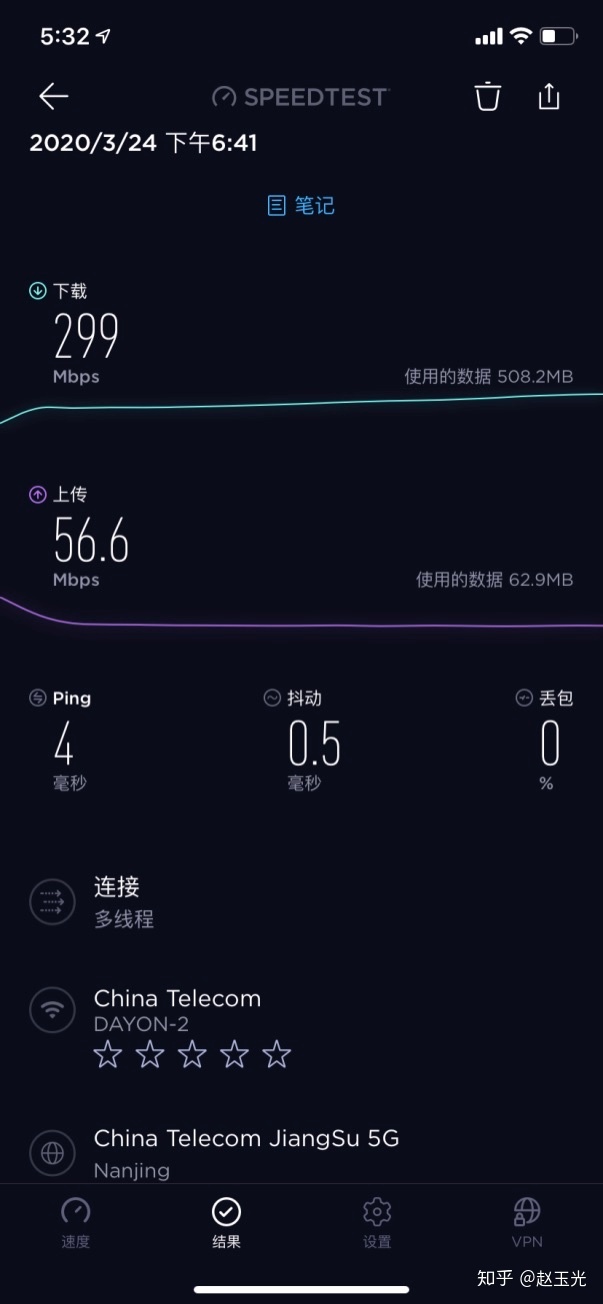The image size is (603, 1304).
Task: Share this speed test result
Action: [549, 96]
